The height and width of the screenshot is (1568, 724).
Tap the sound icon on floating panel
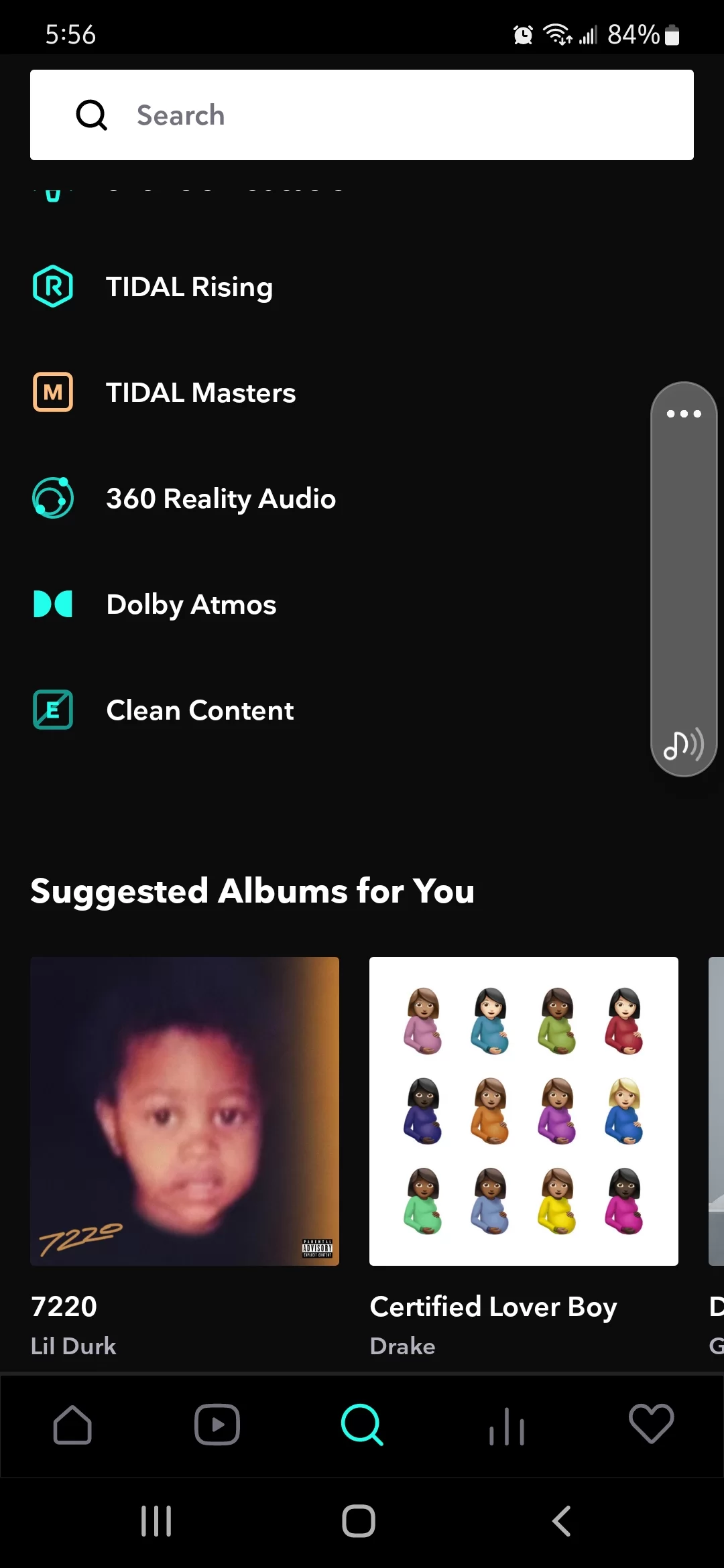(684, 744)
